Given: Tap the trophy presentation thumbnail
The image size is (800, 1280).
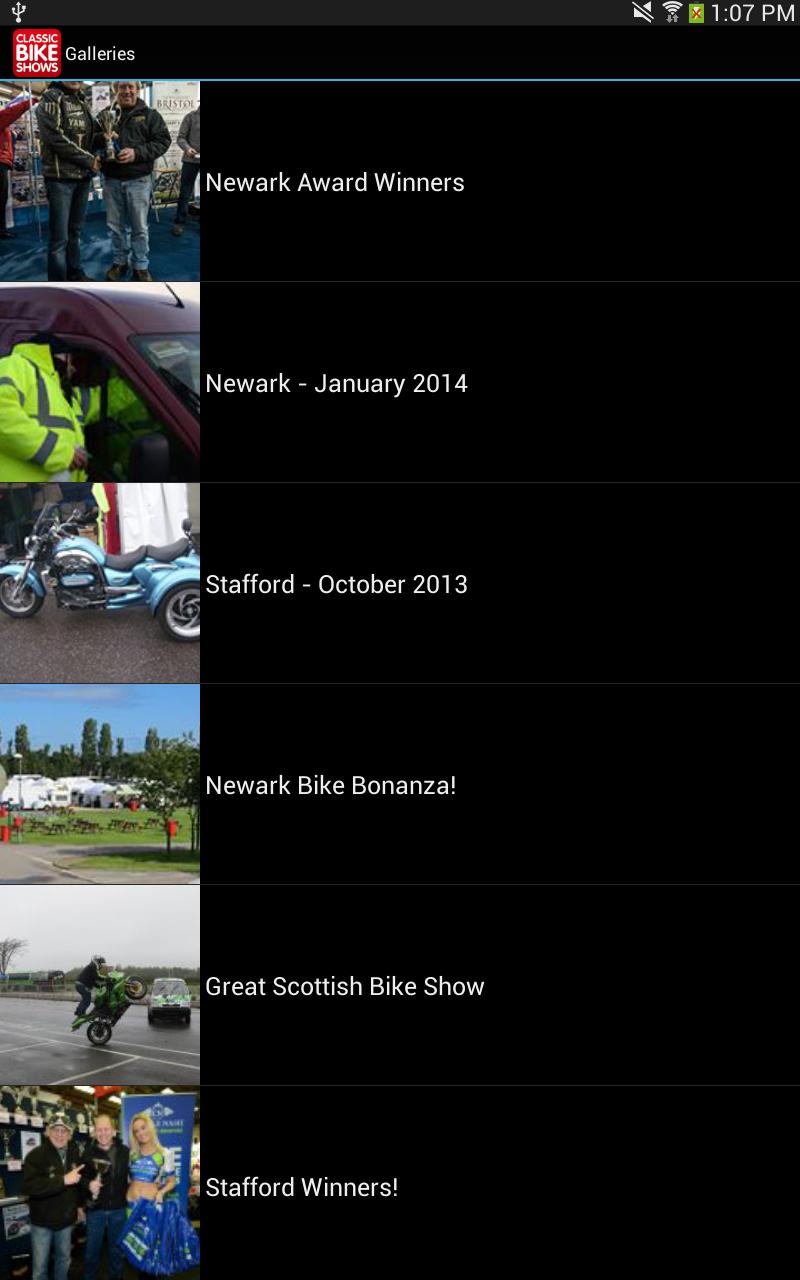Looking at the screenshot, I should point(100,180).
